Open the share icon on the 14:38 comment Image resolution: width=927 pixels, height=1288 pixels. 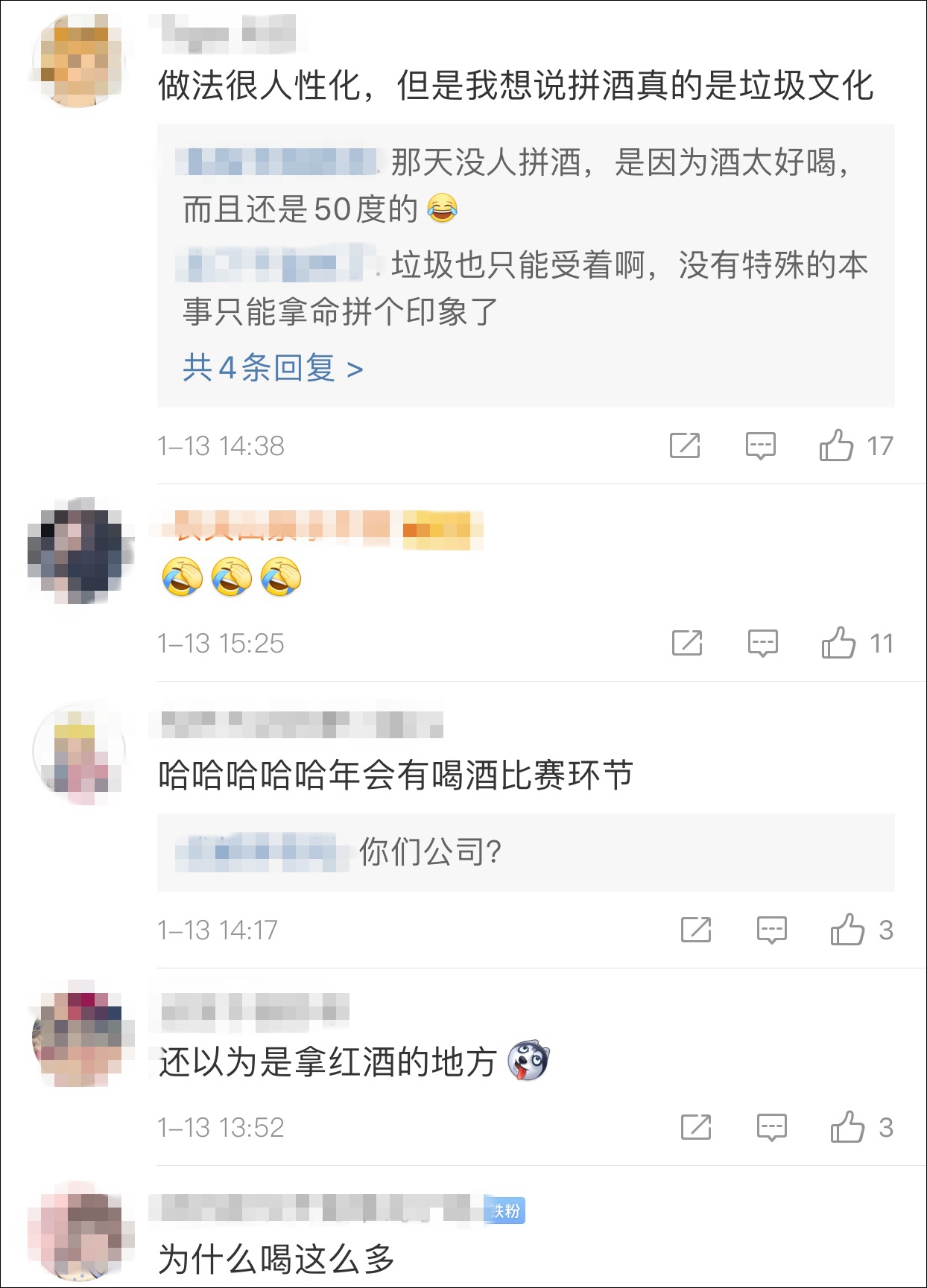[x=686, y=445]
